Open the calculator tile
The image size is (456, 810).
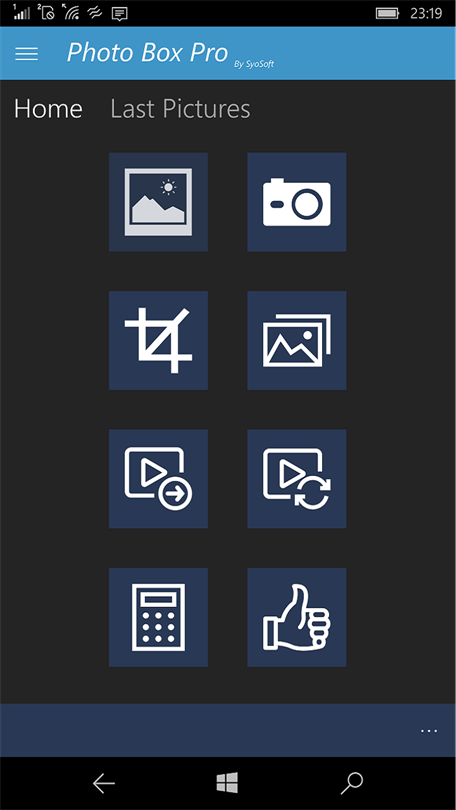(x=158, y=617)
